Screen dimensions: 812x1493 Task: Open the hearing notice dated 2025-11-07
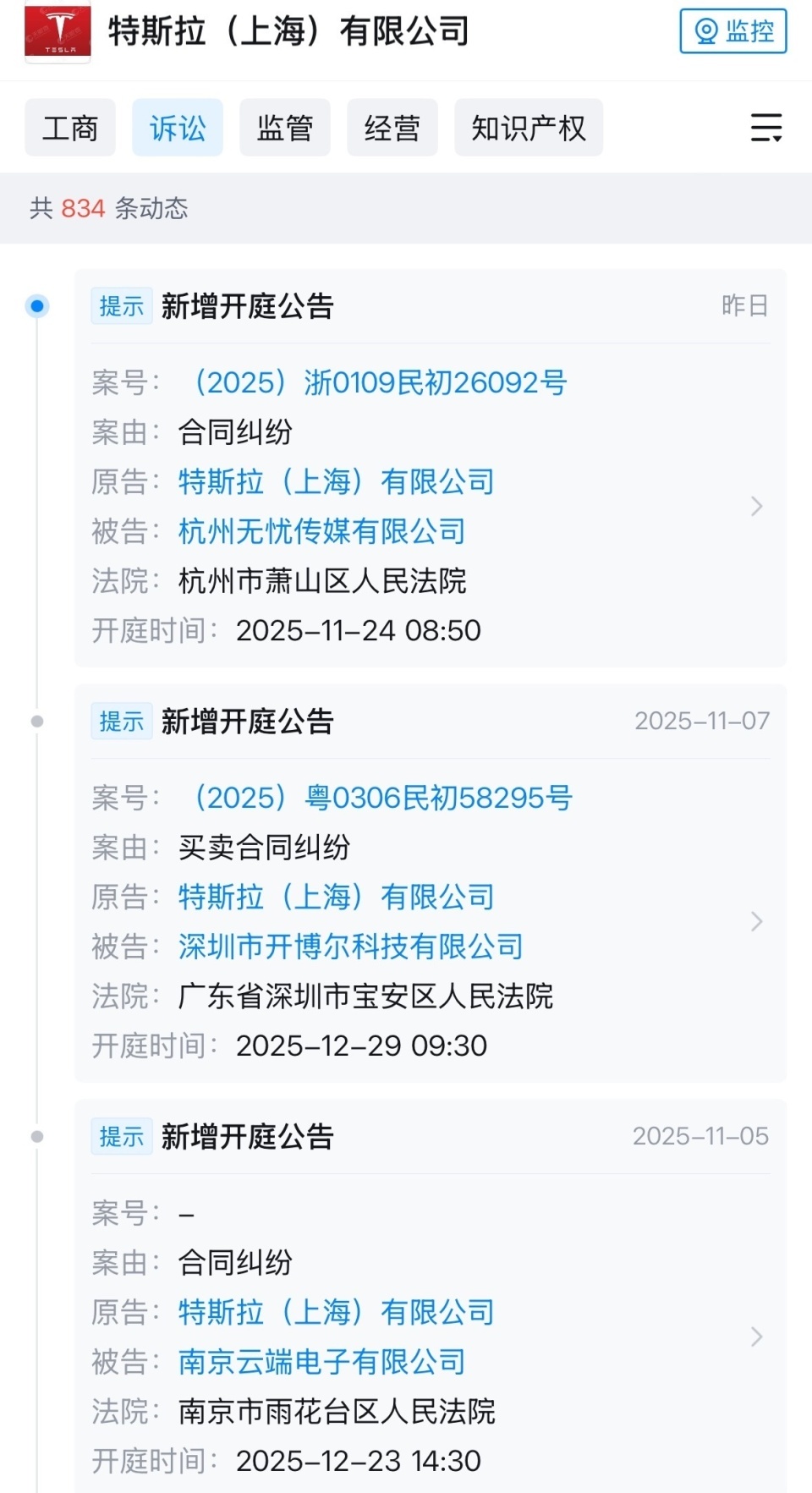(x=756, y=921)
